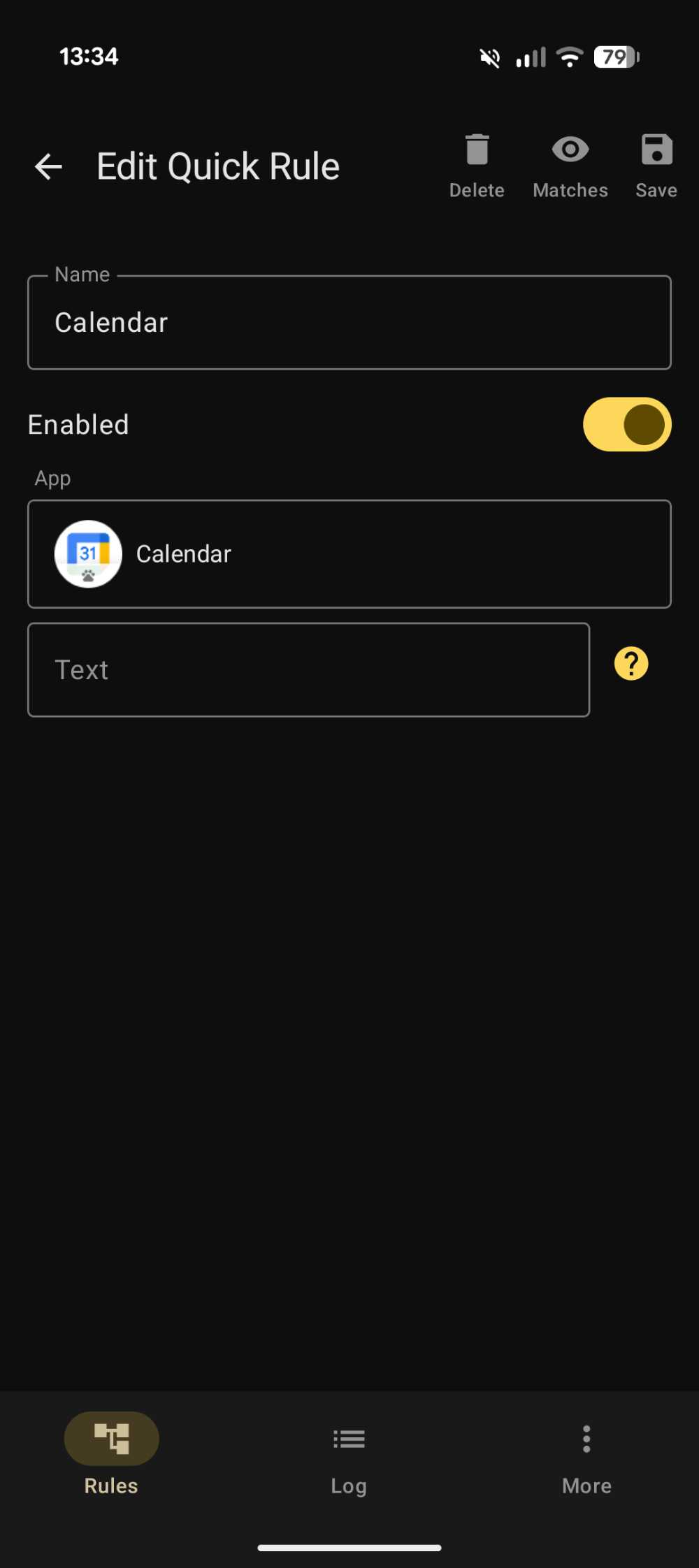Tap the three-dot More icon
Image resolution: width=699 pixels, height=1568 pixels.
(586, 1439)
